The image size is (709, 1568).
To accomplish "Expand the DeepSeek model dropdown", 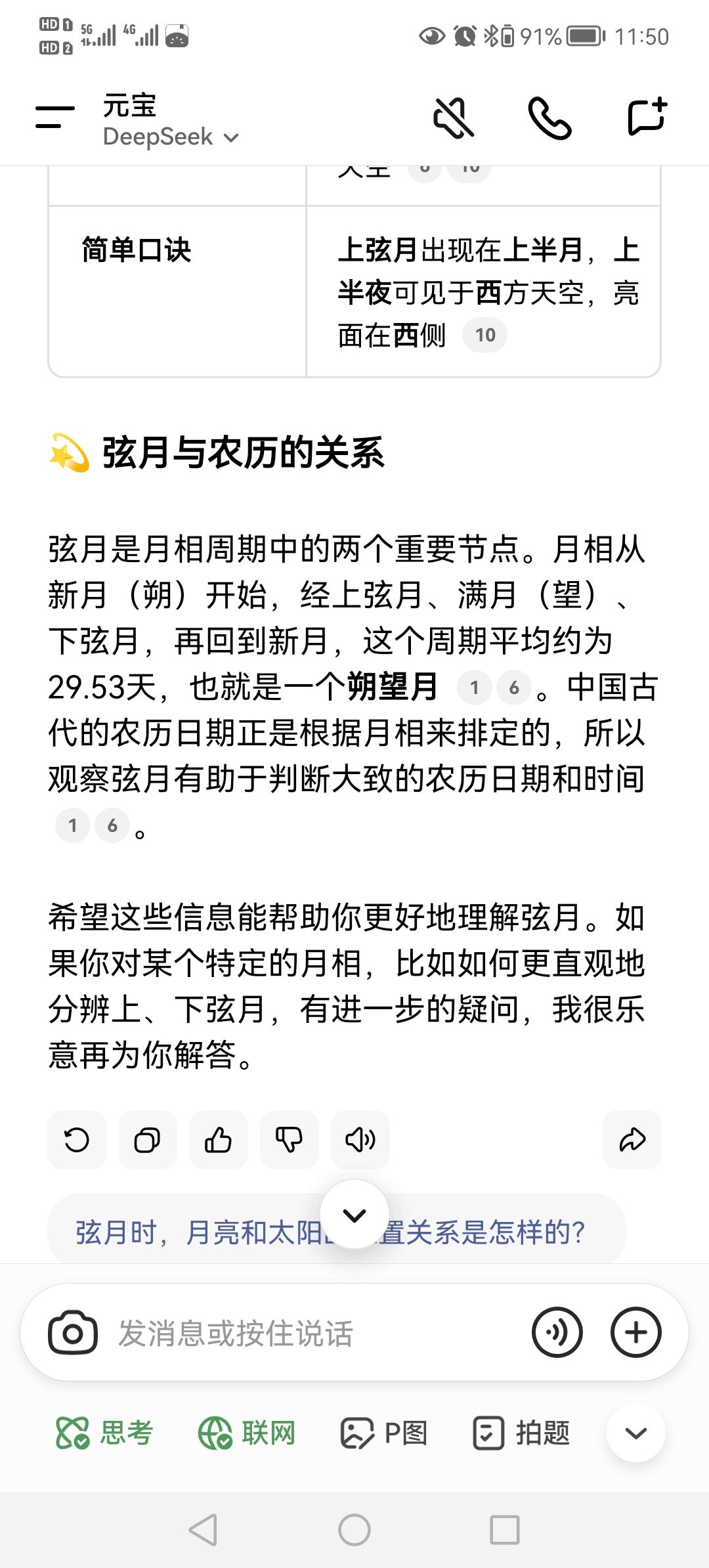I will click(x=171, y=137).
